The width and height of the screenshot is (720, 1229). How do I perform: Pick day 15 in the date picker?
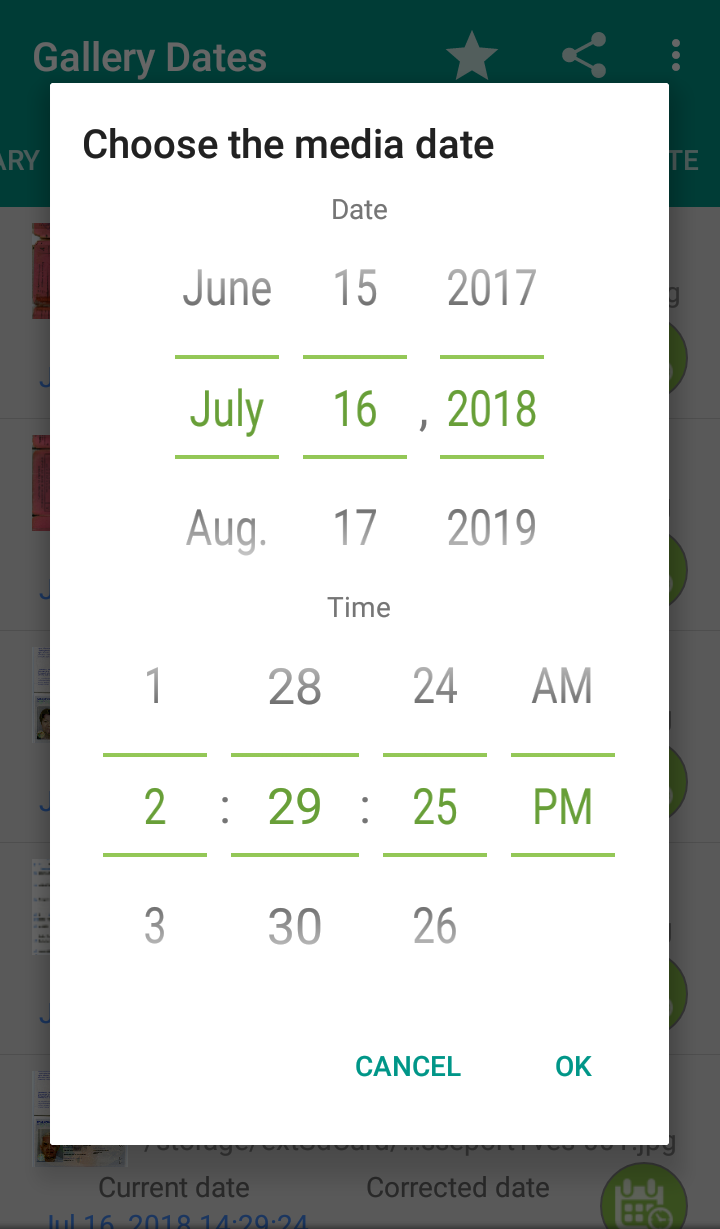(355, 289)
